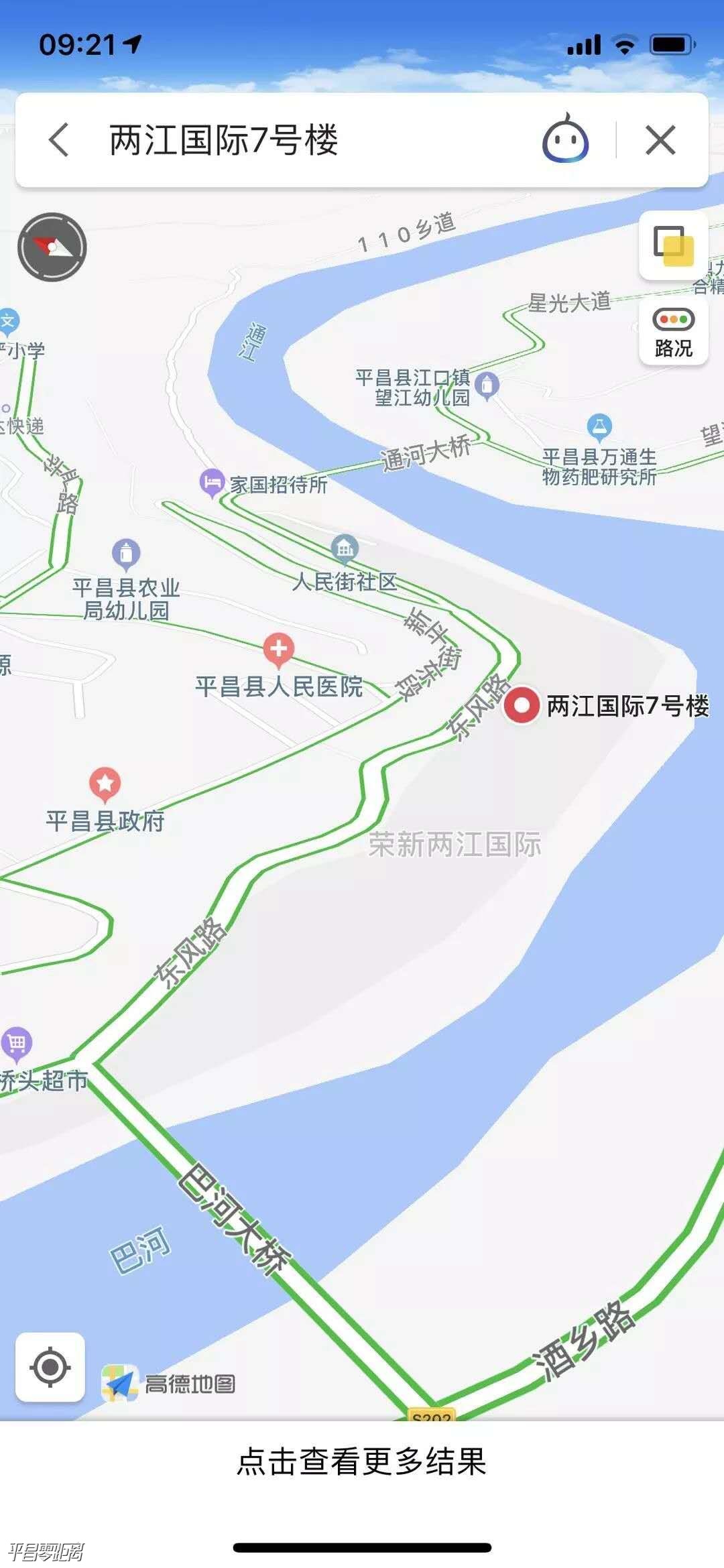Center map on my current location
The width and height of the screenshot is (724, 1568).
(50, 1367)
